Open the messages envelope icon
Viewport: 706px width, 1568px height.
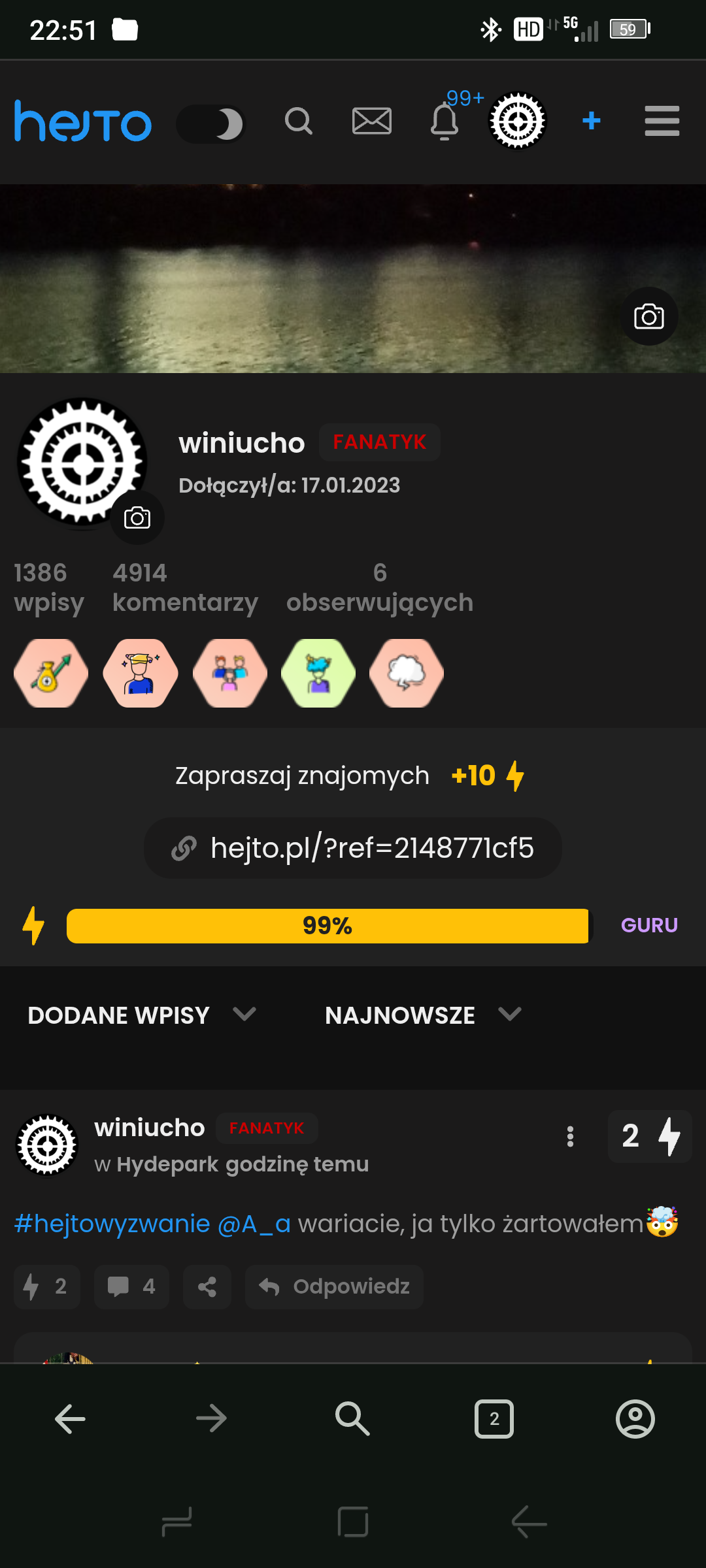pyautogui.click(x=371, y=122)
